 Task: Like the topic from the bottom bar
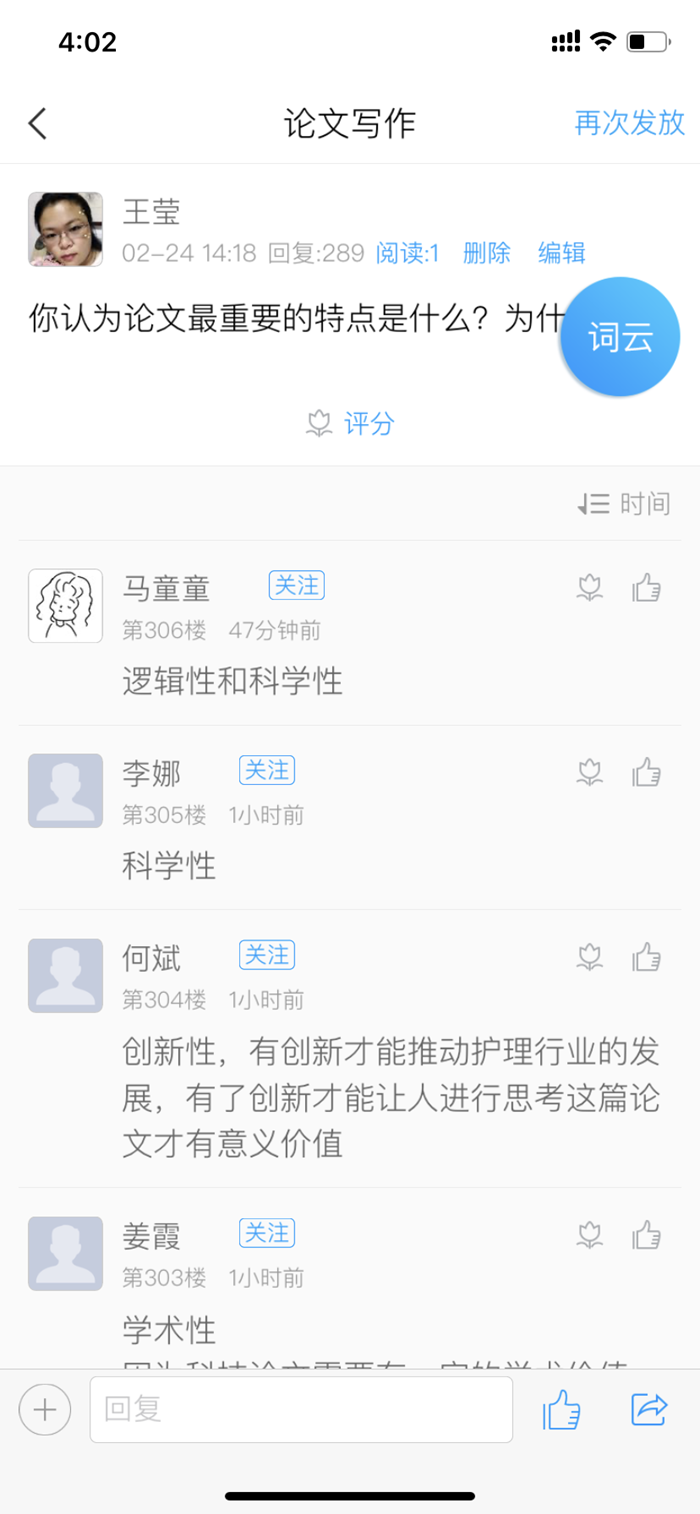[x=562, y=1410]
